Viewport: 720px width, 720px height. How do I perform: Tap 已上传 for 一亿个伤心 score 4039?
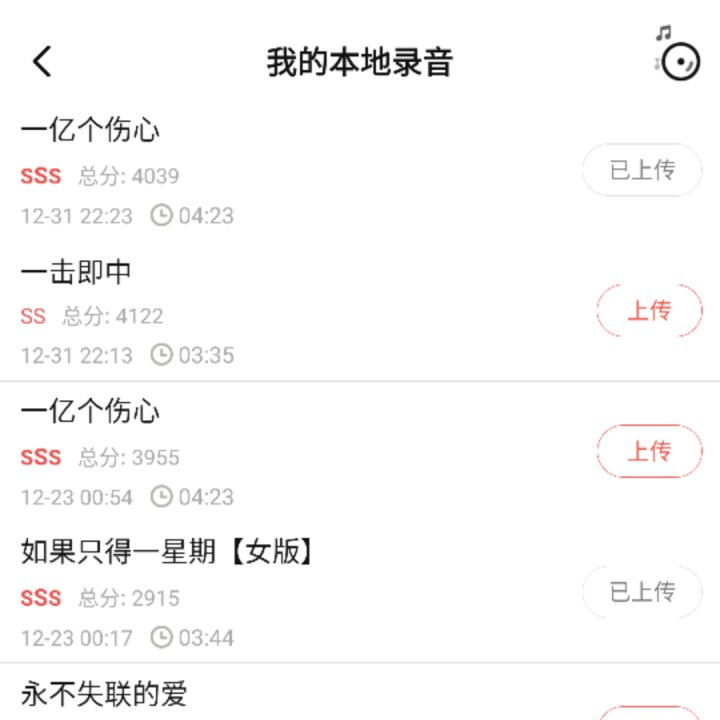point(642,170)
